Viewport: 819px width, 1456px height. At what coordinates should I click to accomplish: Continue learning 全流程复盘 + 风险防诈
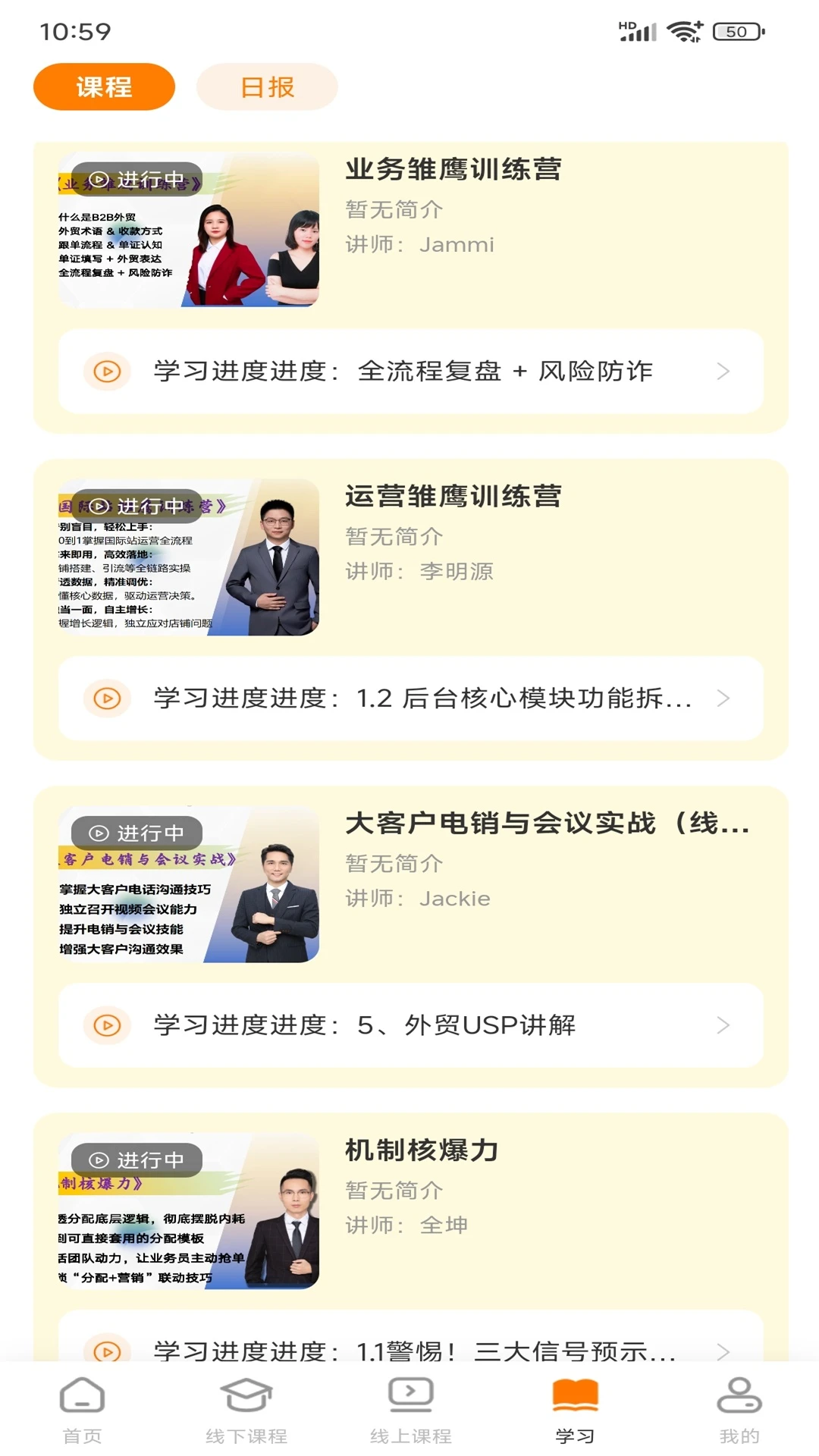pyautogui.click(x=410, y=371)
